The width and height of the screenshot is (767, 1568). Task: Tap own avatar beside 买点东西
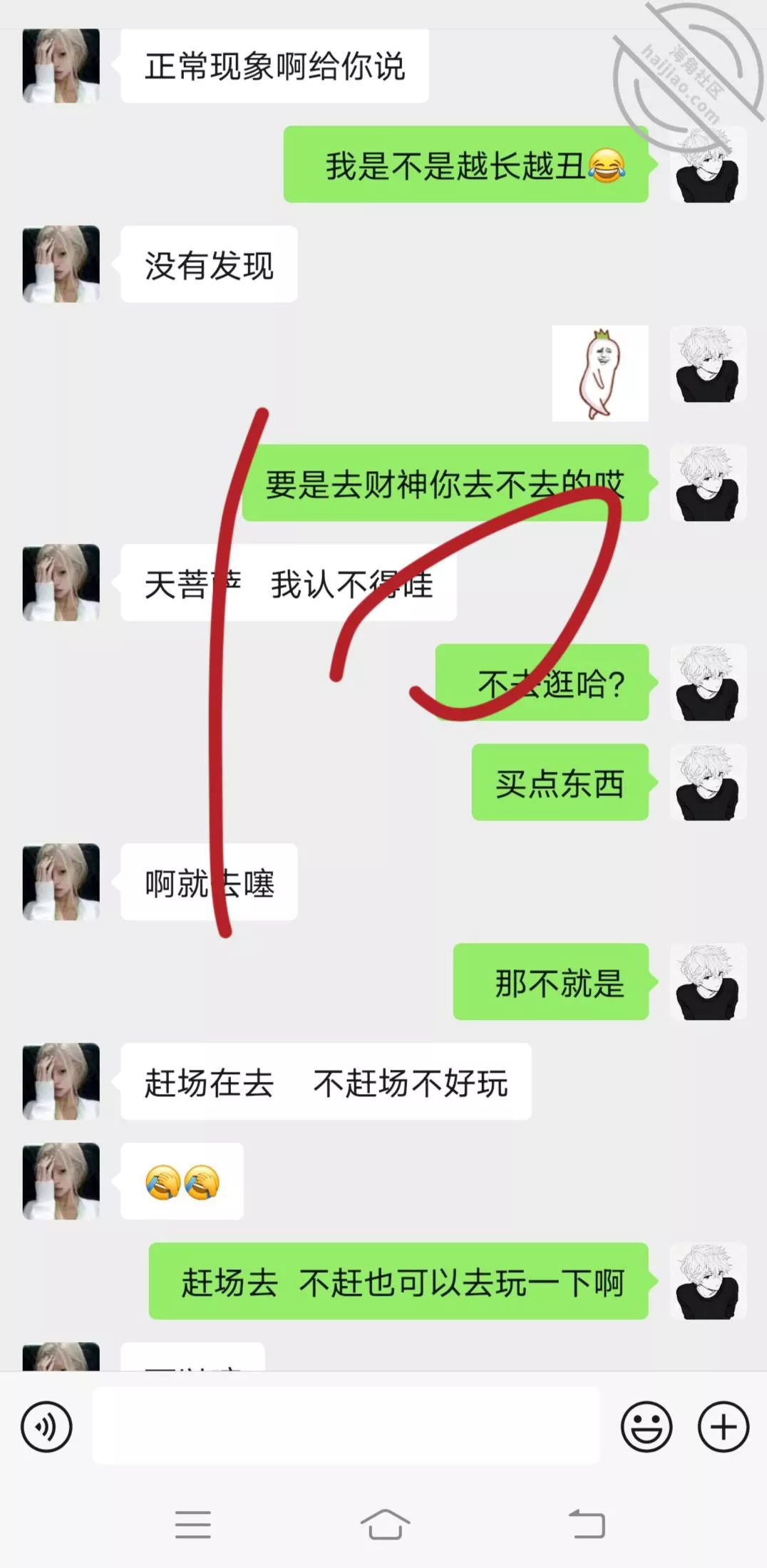[x=708, y=783]
